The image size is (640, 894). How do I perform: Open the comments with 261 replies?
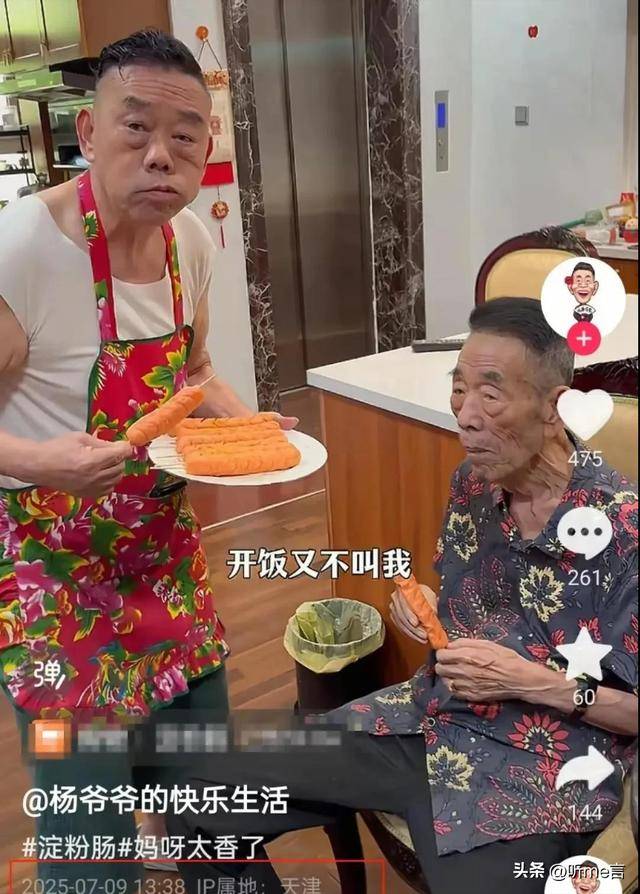click(x=584, y=533)
